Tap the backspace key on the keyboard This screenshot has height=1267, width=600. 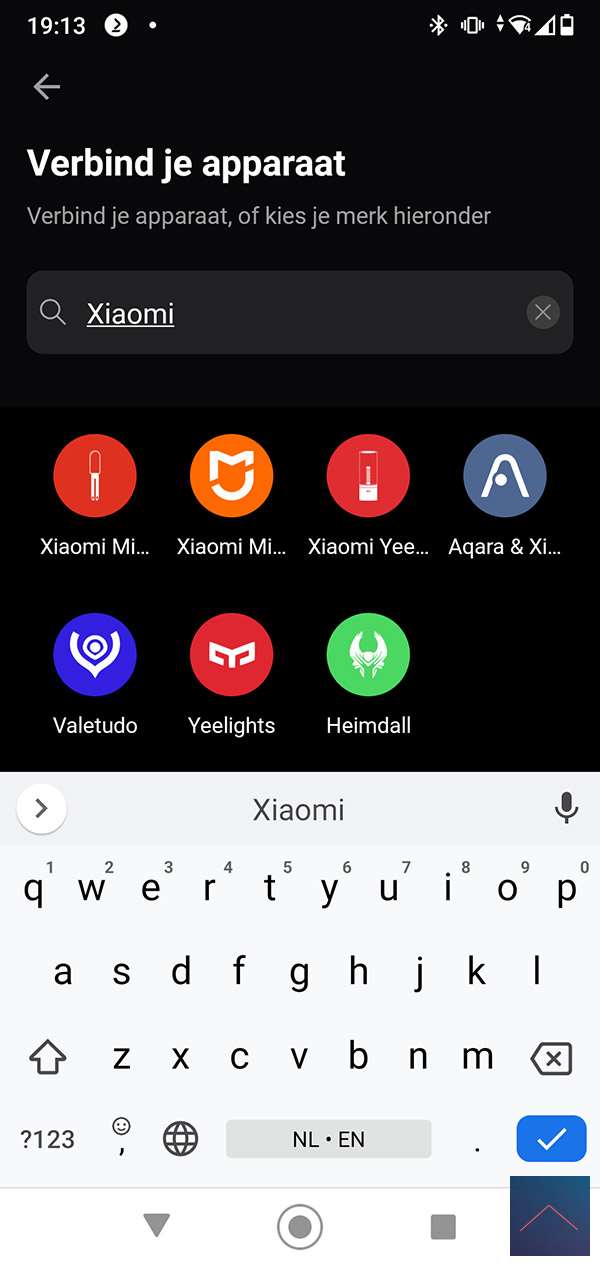(551, 1058)
